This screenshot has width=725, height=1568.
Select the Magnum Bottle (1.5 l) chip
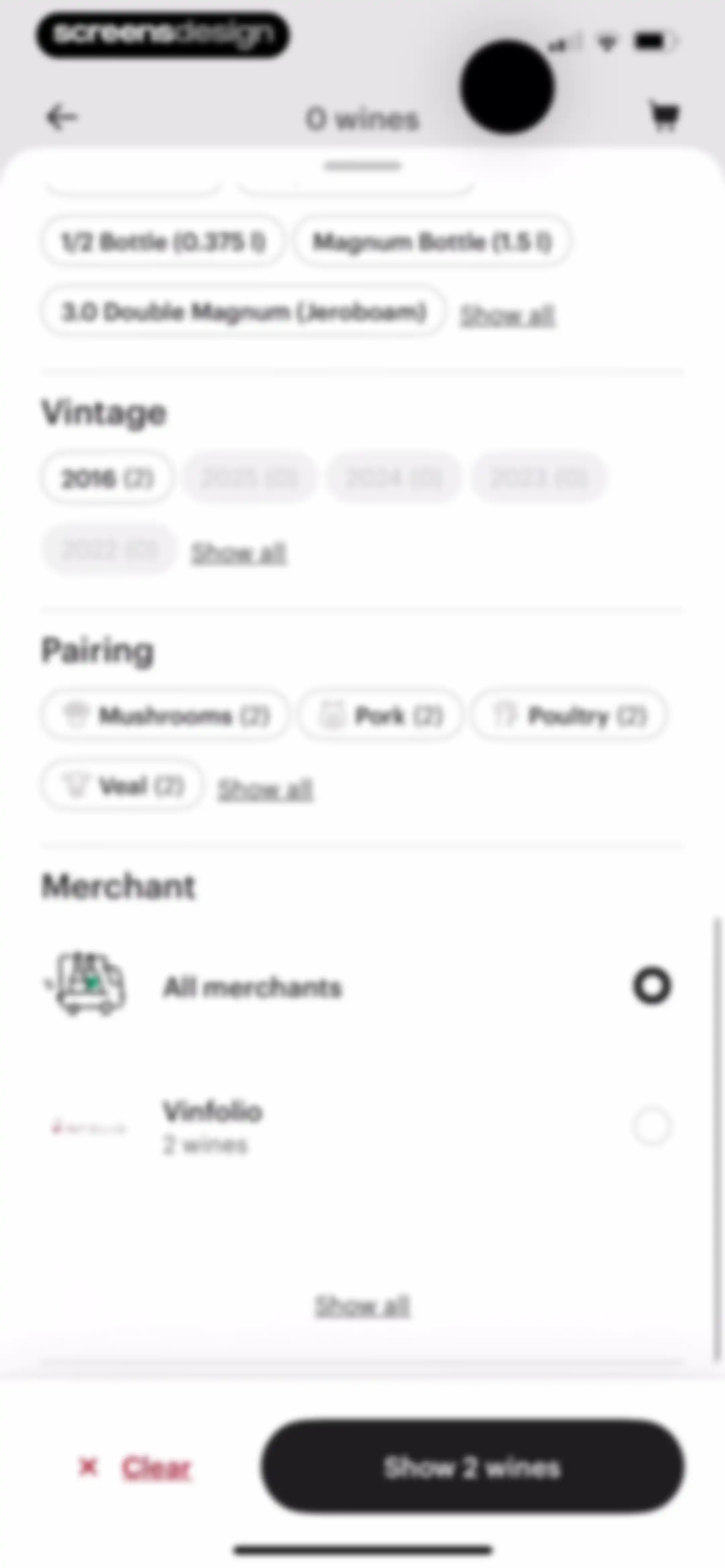(x=432, y=242)
